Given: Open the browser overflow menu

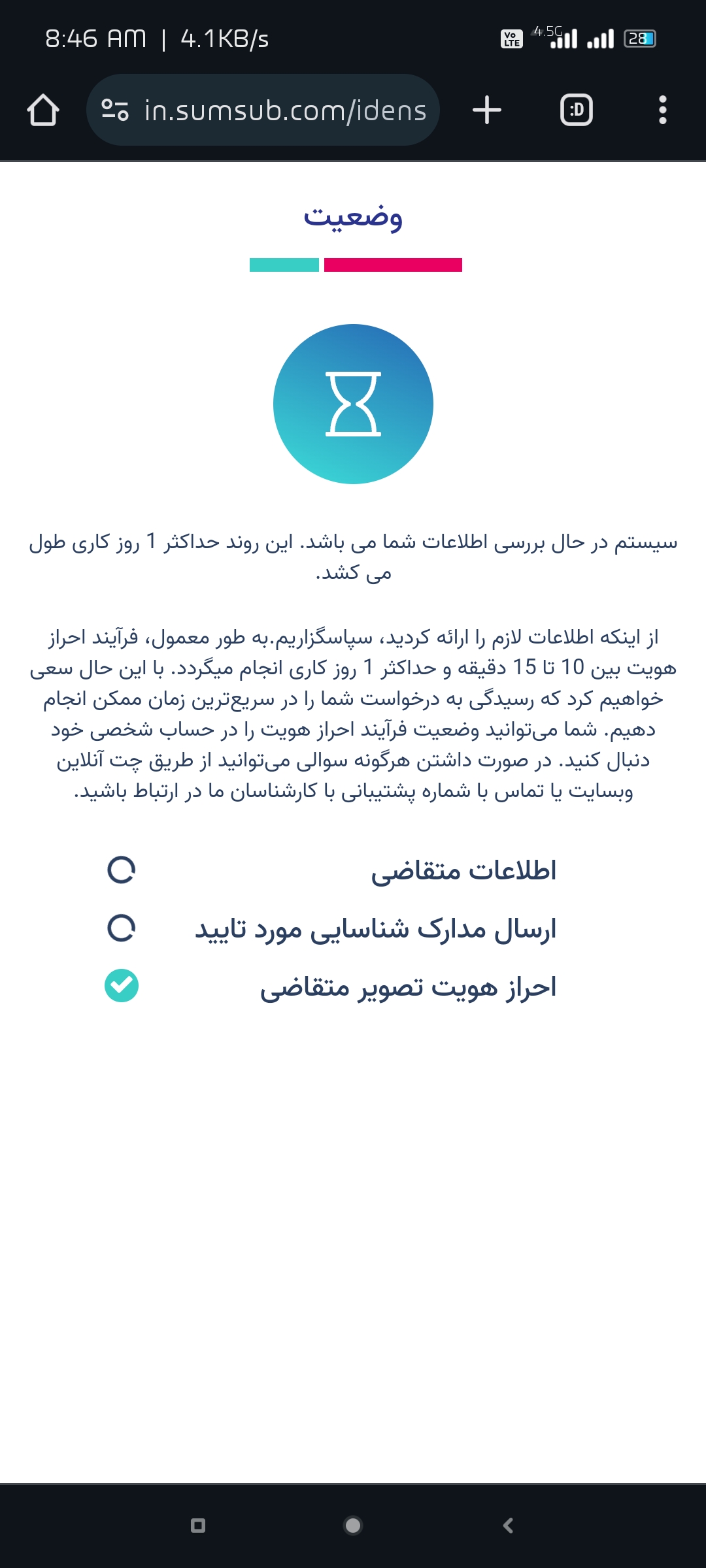Looking at the screenshot, I should (663, 110).
